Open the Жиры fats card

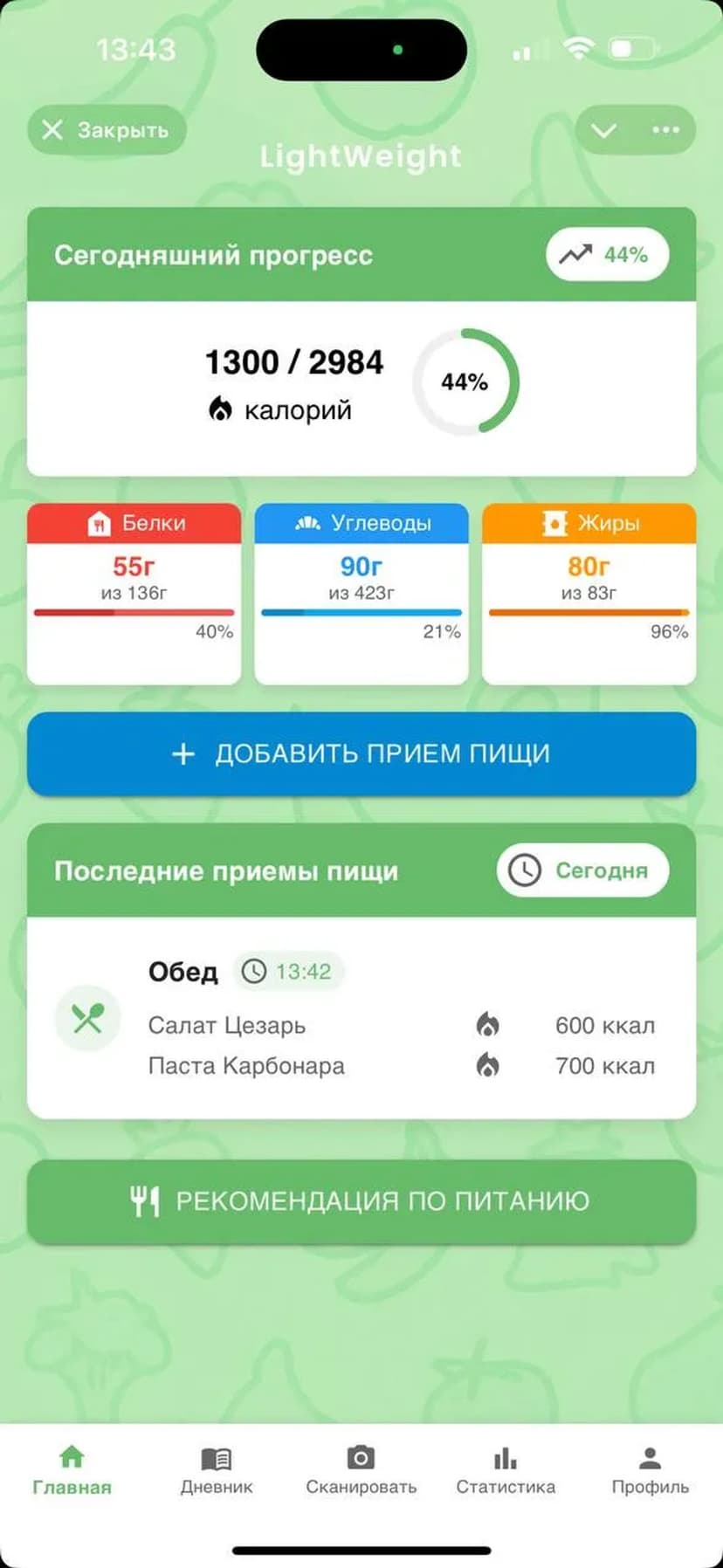coord(589,594)
